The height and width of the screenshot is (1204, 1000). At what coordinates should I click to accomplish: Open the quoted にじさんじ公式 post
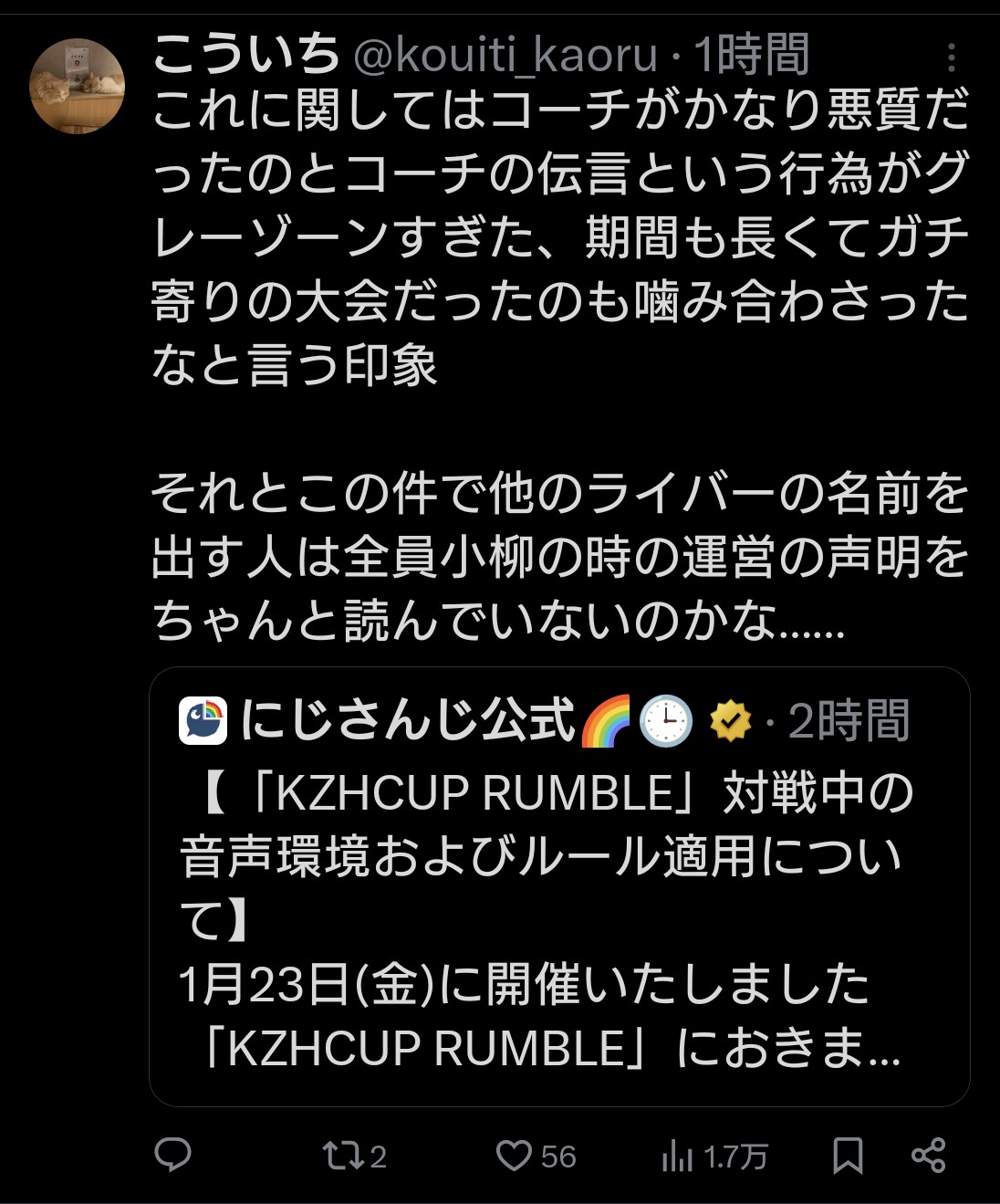pos(558,885)
